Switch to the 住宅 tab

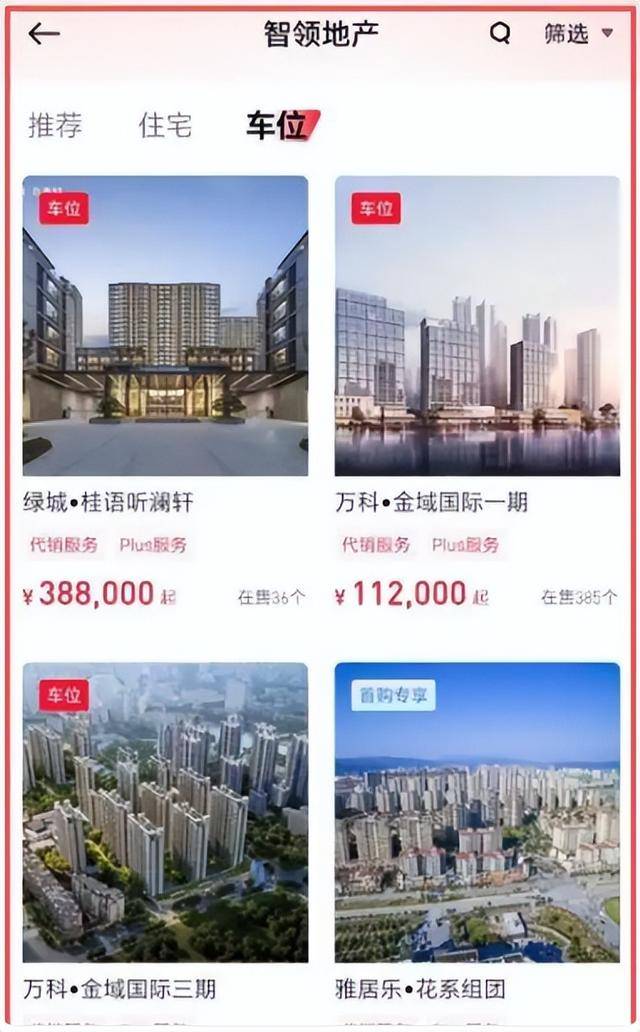pos(165,126)
